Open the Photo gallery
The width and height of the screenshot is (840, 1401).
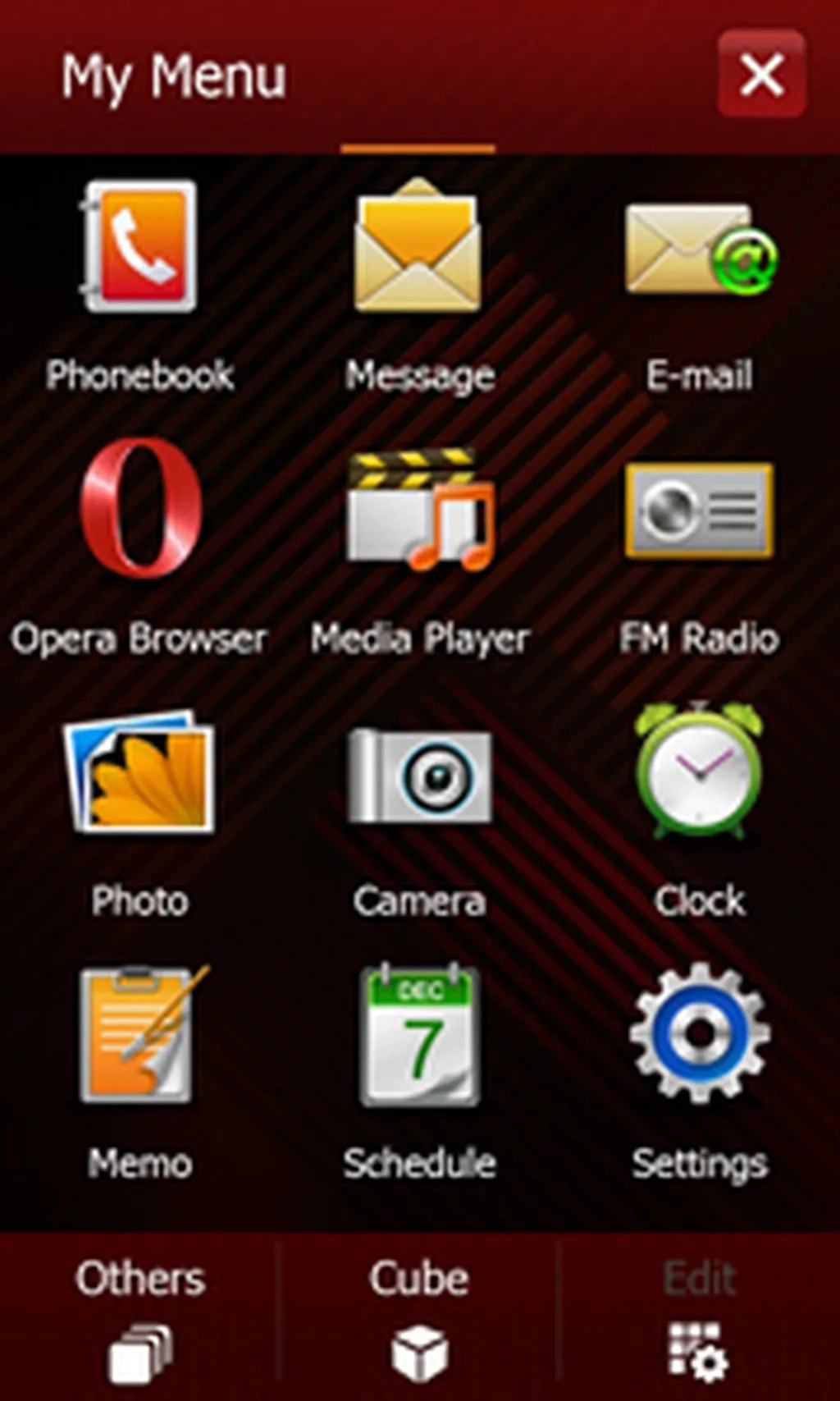tap(138, 776)
